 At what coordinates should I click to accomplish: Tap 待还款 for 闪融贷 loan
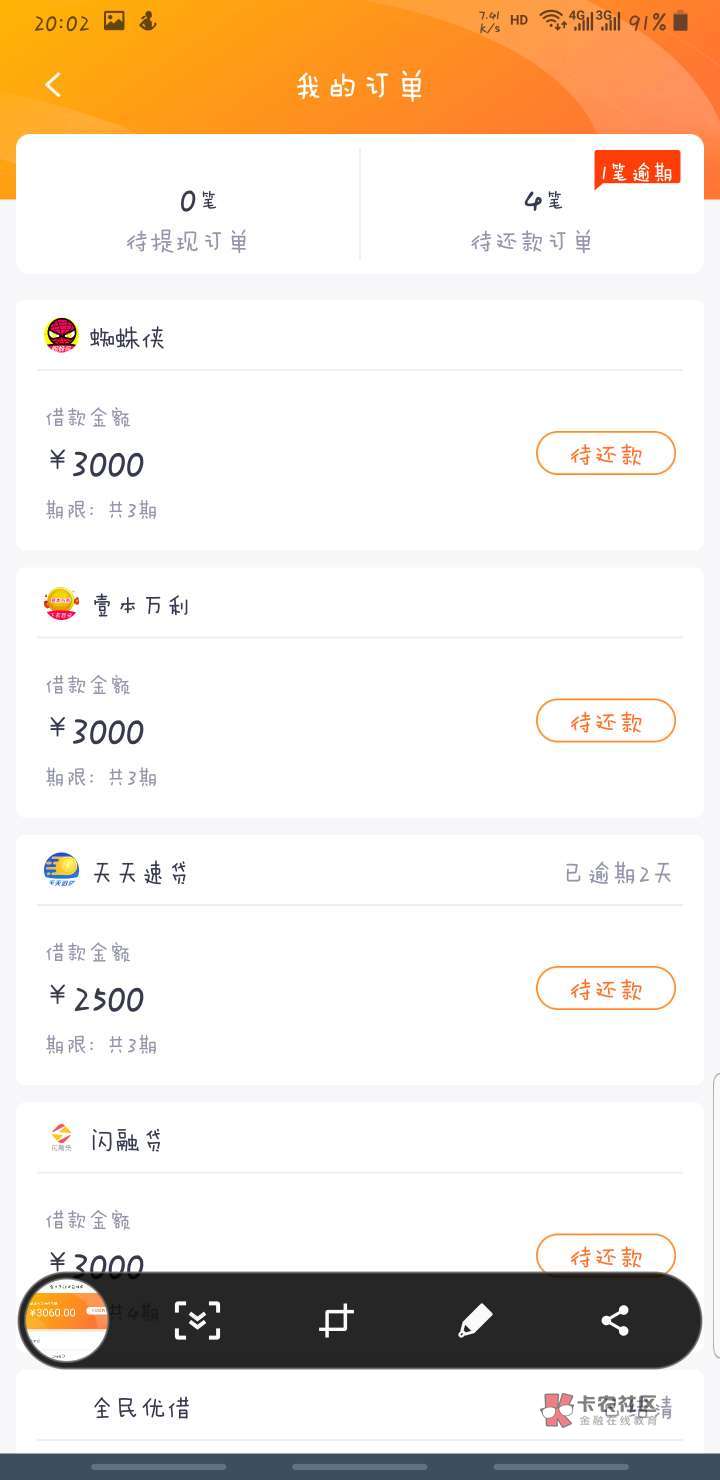[606, 1254]
